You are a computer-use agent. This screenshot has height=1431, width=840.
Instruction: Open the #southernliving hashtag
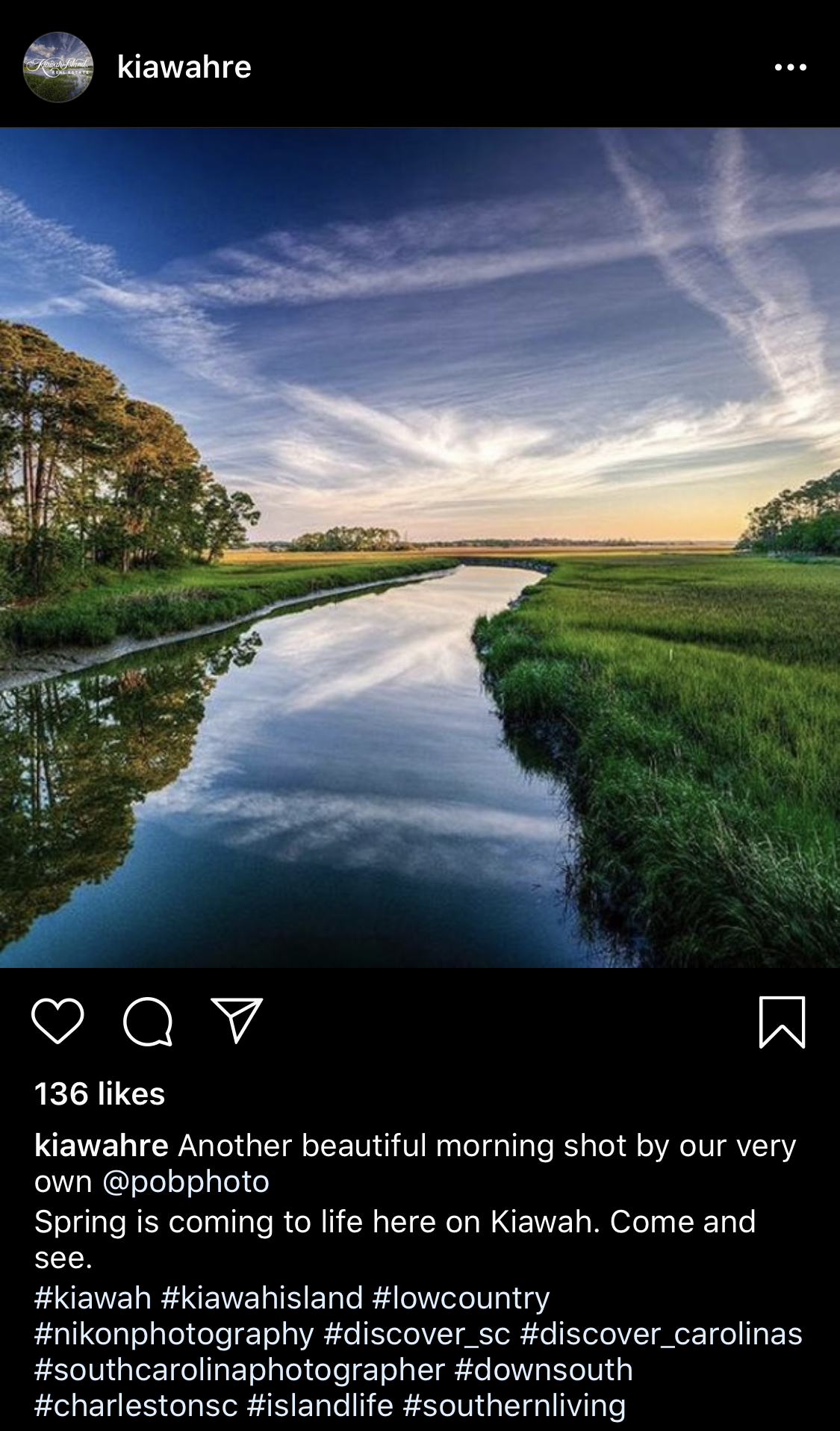[x=514, y=1406]
